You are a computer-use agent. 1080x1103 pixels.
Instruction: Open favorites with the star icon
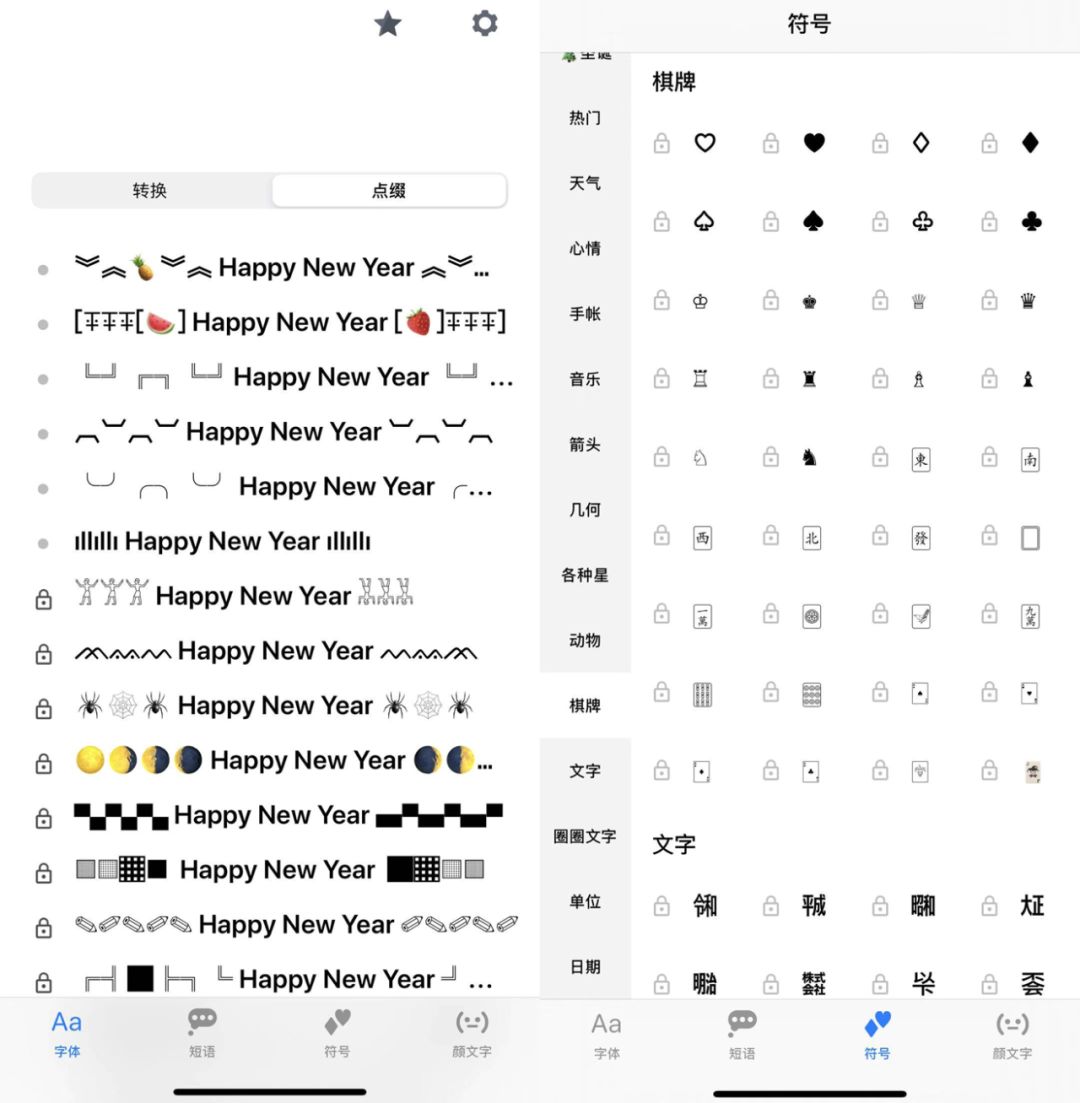coord(387,24)
